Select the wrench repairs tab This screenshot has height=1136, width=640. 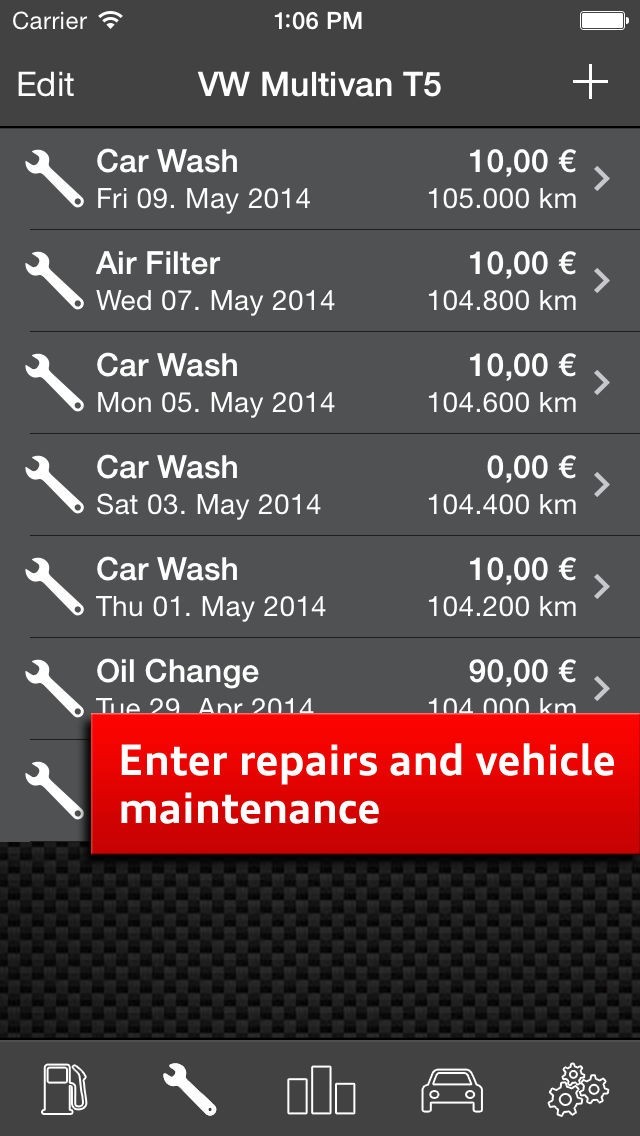tap(190, 1089)
